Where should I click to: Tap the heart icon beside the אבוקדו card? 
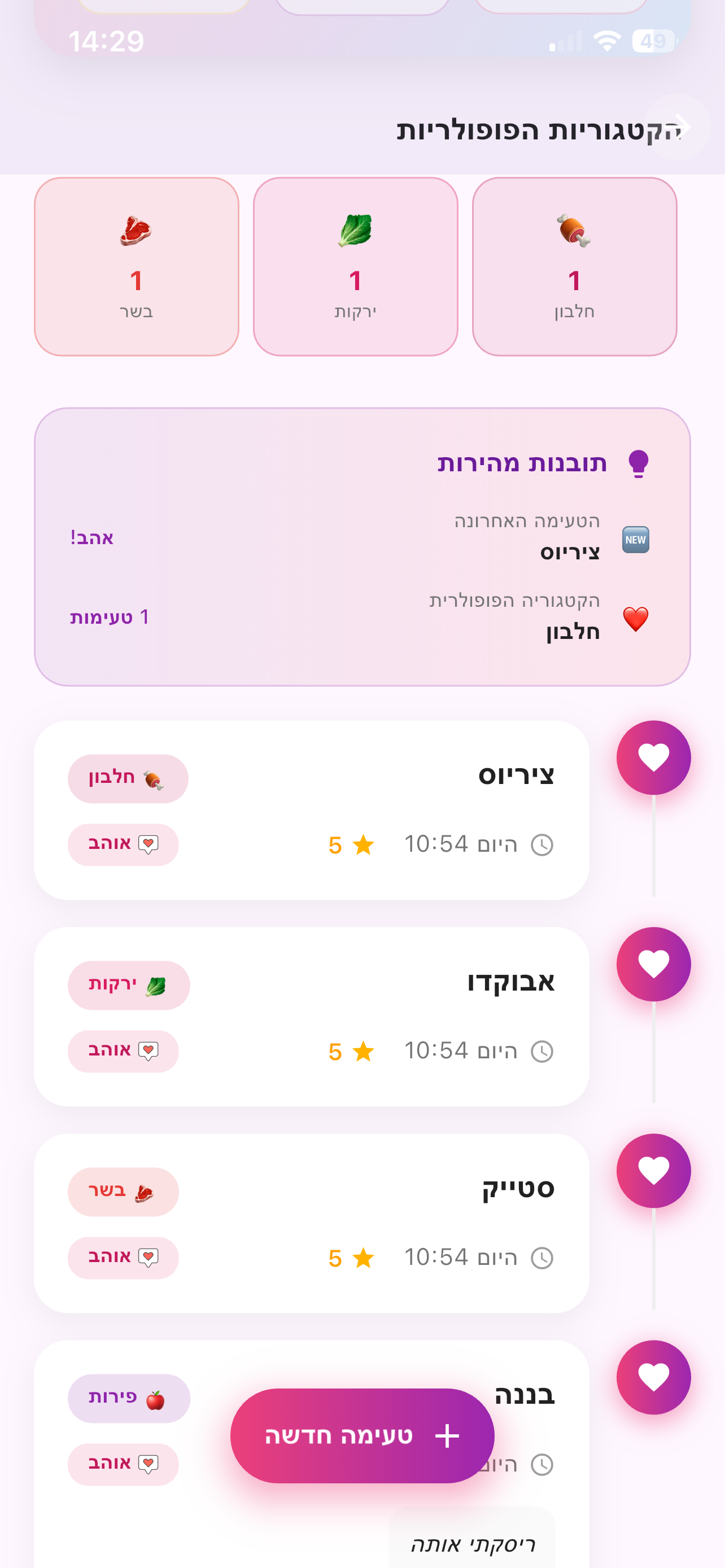(653, 965)
